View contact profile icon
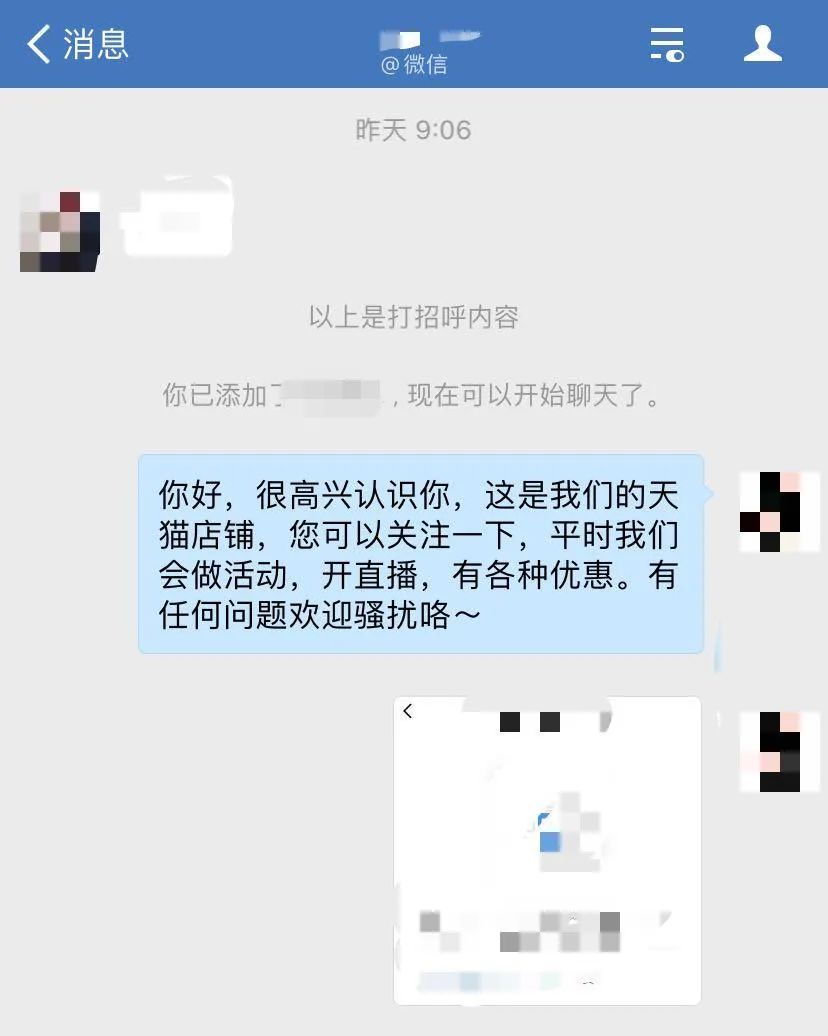The height and width of the screenshot is (1036, 828). tap(762, 44)
